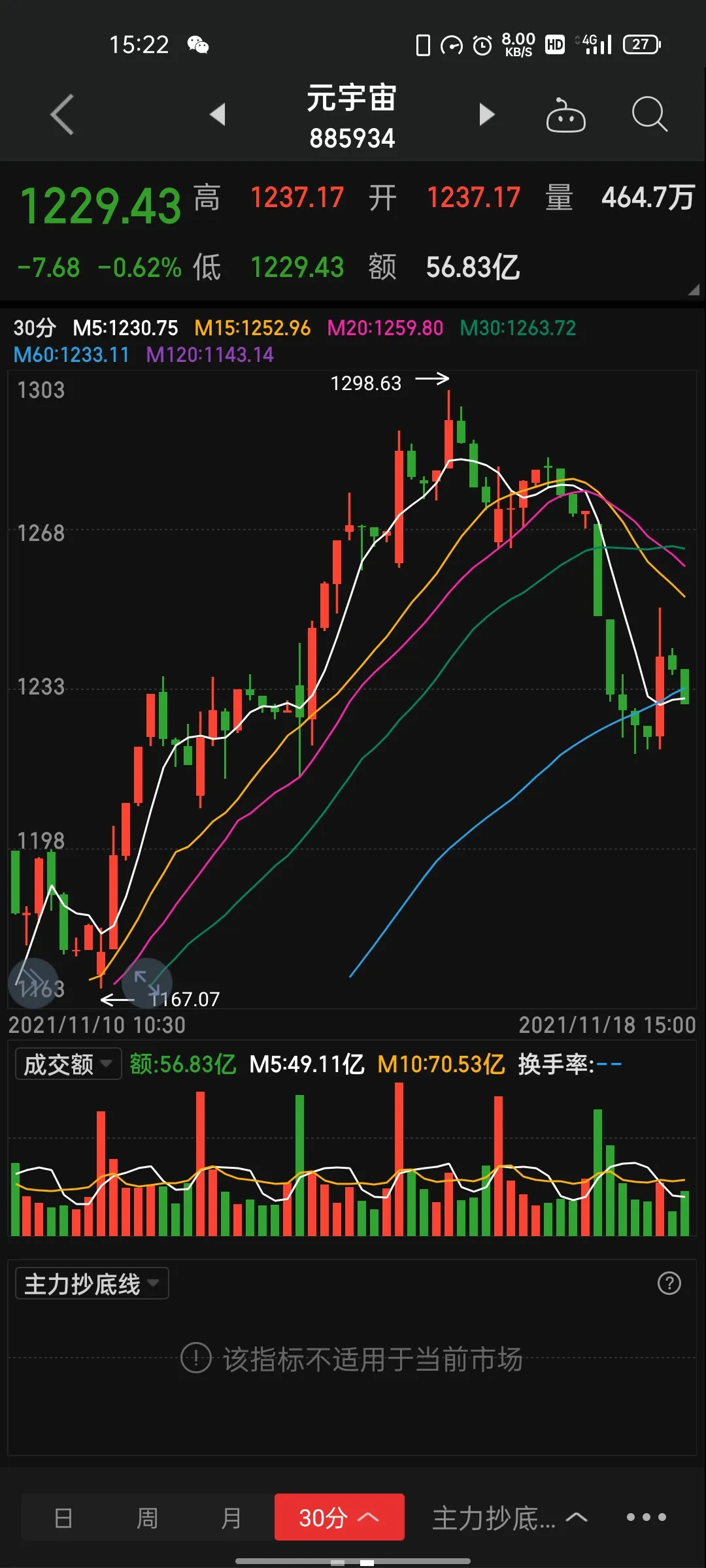This screenshot has height=1568, width=706.
Task: Switch to the 周 chart period
Action: [147, 1518]
